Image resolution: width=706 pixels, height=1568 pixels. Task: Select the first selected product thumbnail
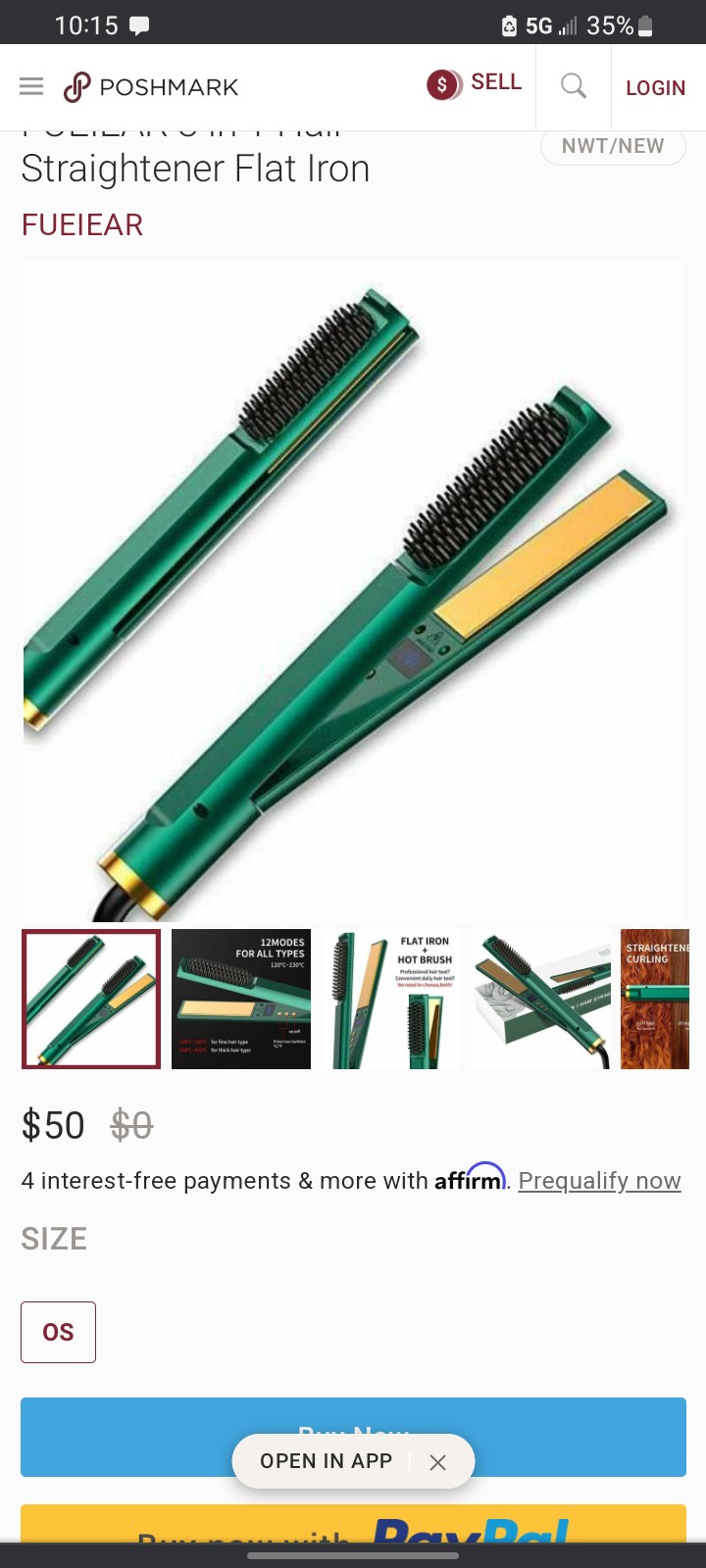pyautogui.click(x=91, y=999)
